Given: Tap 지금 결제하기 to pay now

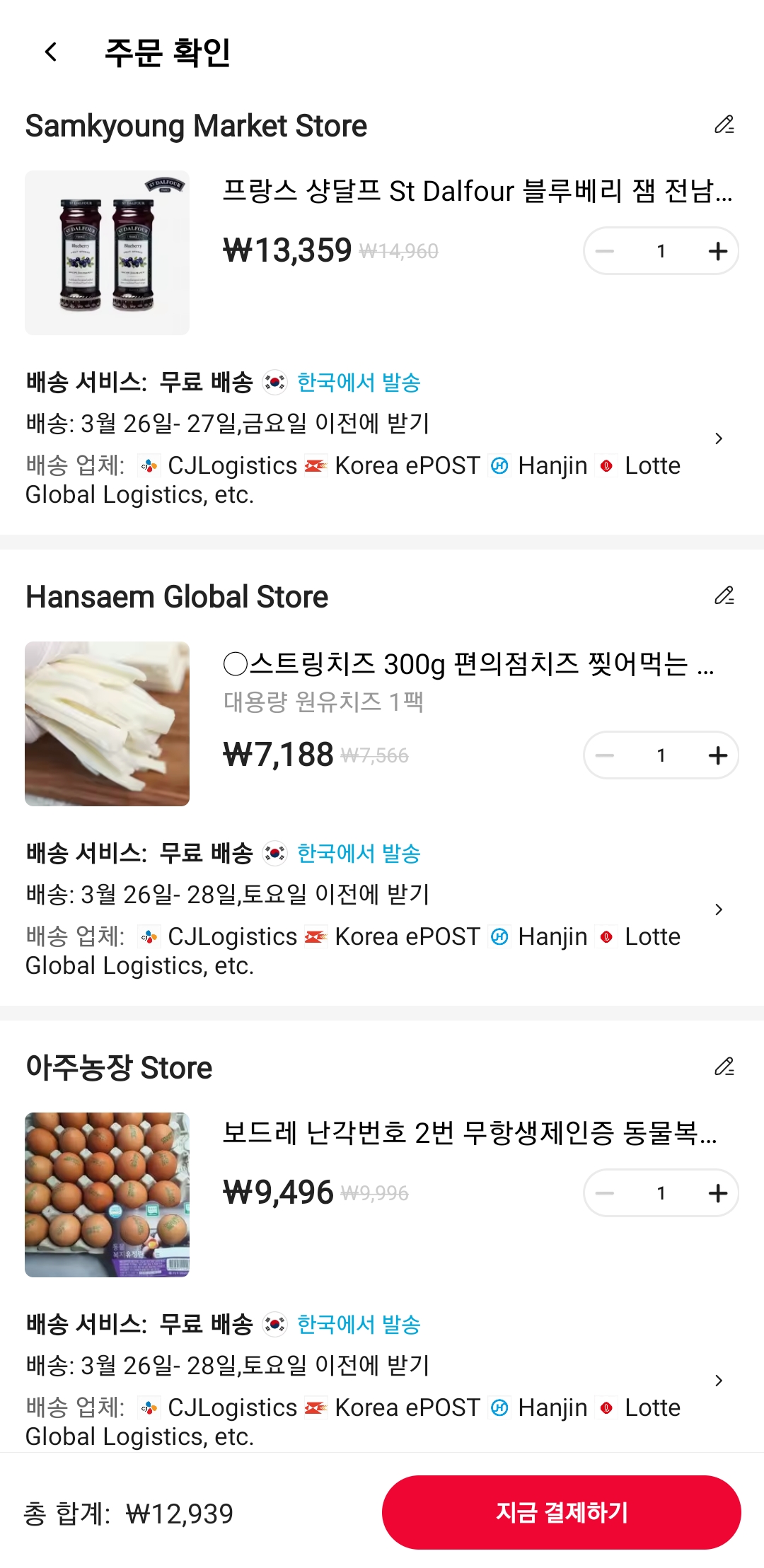Looking at the screenshot, I should pyautogui.click(x=561, y=1512).
